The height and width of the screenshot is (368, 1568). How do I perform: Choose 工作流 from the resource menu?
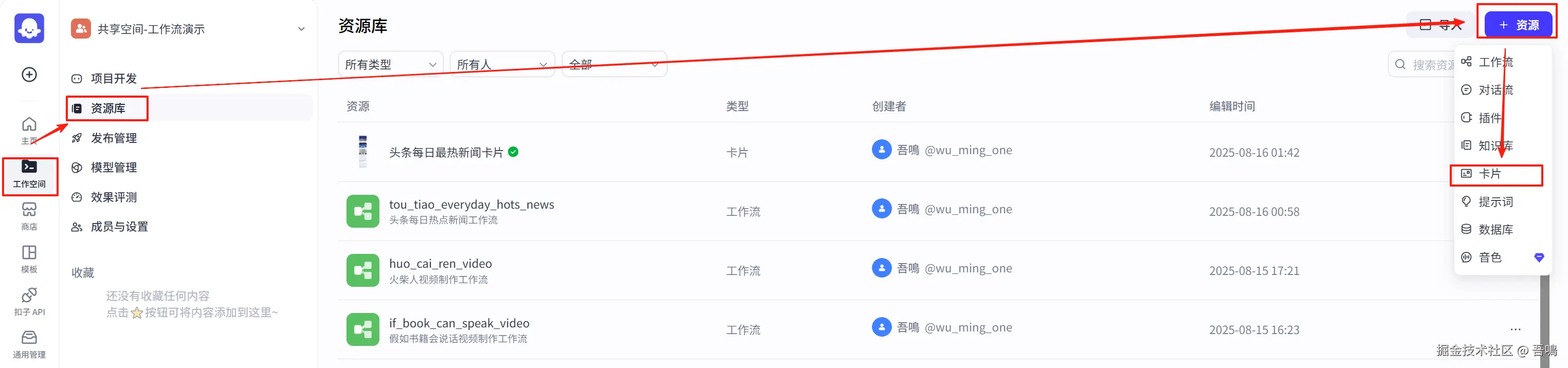click(x=1495, y=62)
